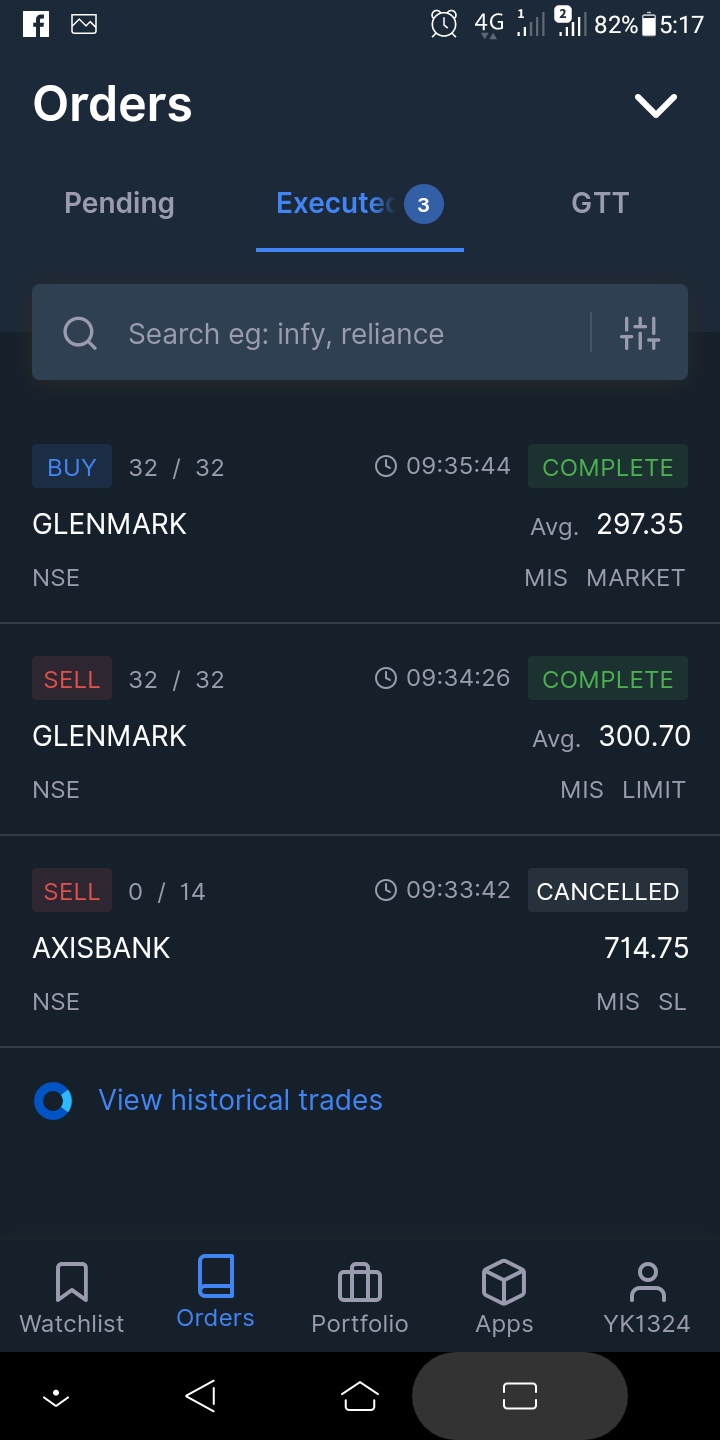Viewport: 720px width, 1440px height.
Task: Select the Executed orders tab
Action: click(x=358, y=204)
